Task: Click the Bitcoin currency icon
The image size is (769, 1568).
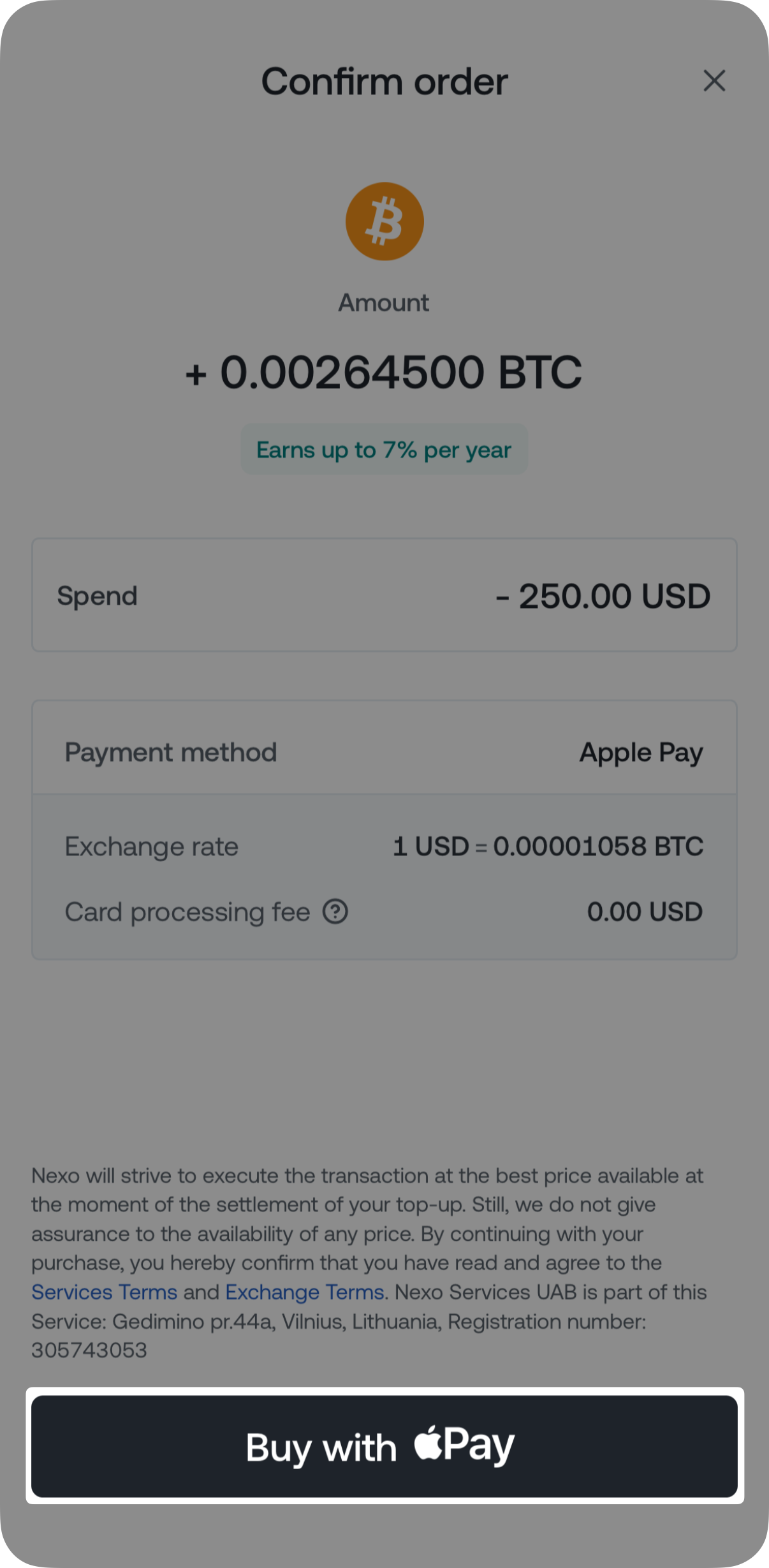Action: pos(383,221)
